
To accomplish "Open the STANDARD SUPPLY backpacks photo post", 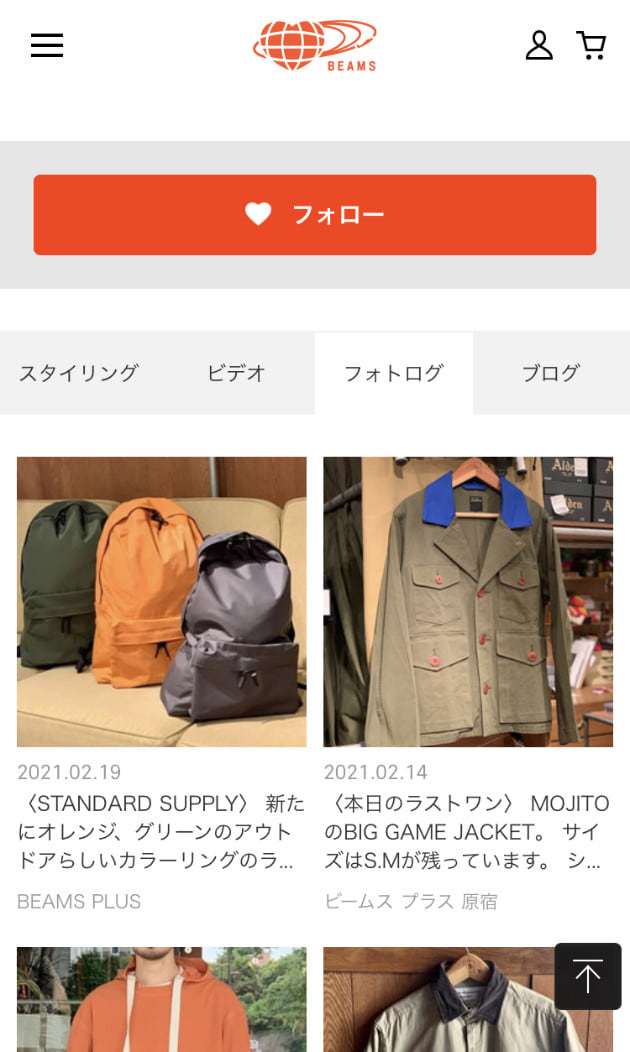I will (x=162, y=602).
